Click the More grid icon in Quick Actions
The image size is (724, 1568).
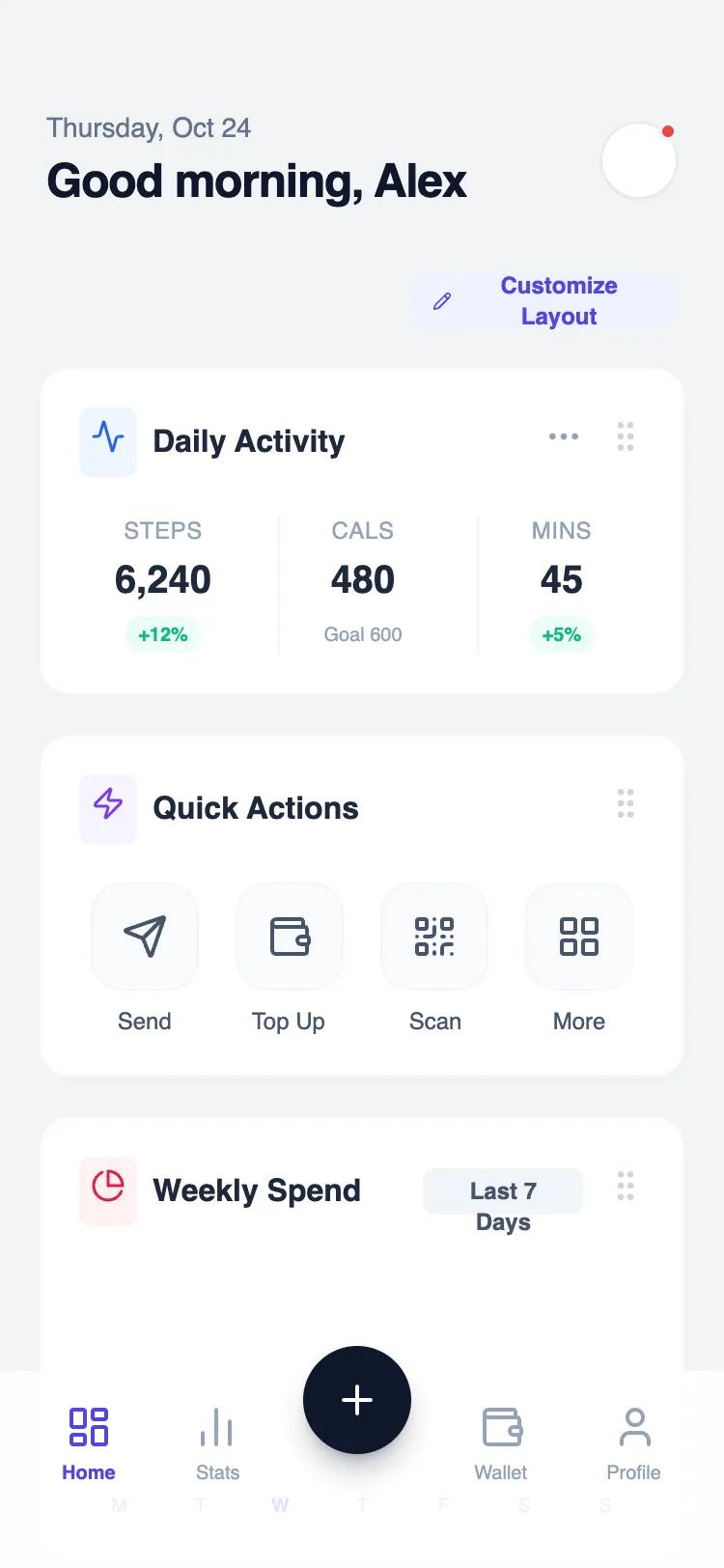(578, 937)
